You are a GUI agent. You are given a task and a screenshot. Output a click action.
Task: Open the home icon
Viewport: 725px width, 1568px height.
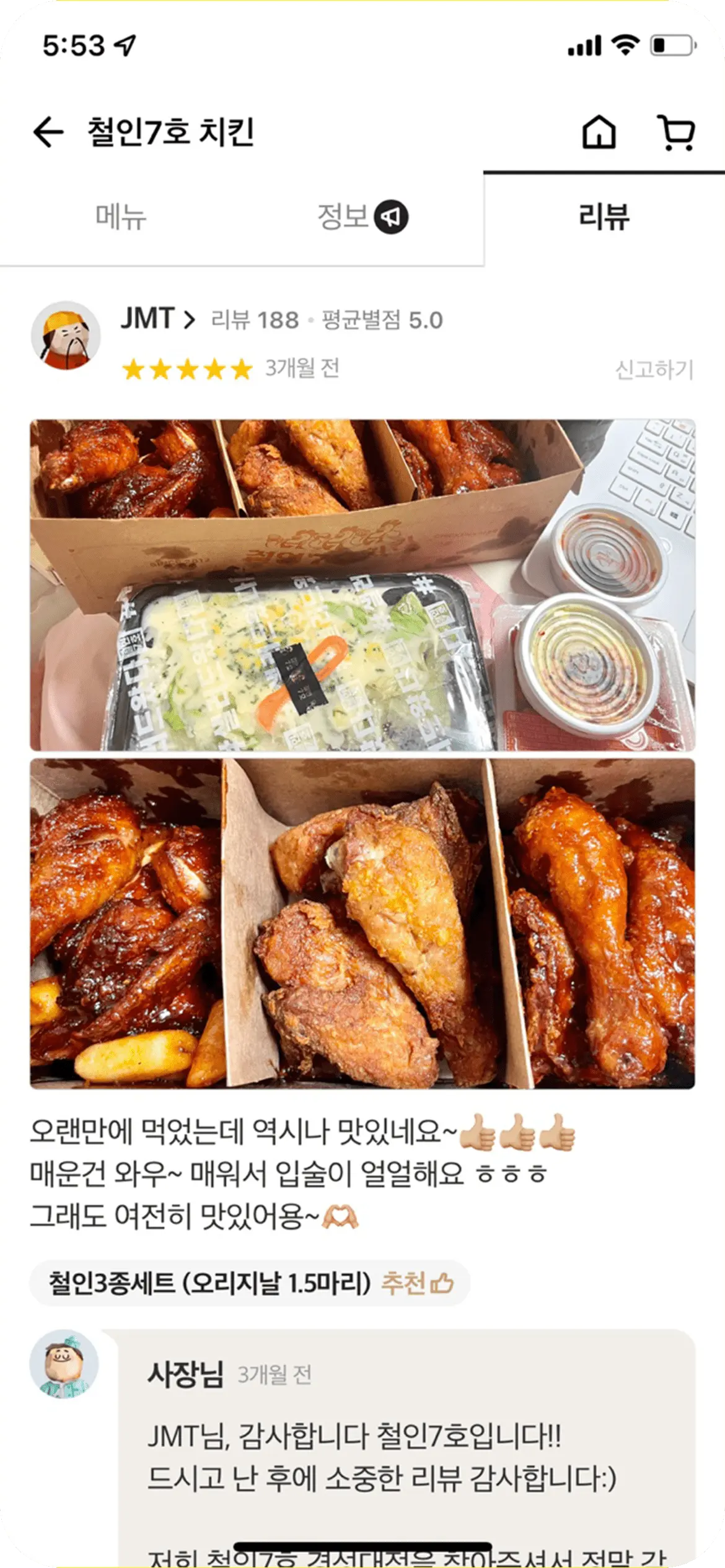[x=599, y=133]
